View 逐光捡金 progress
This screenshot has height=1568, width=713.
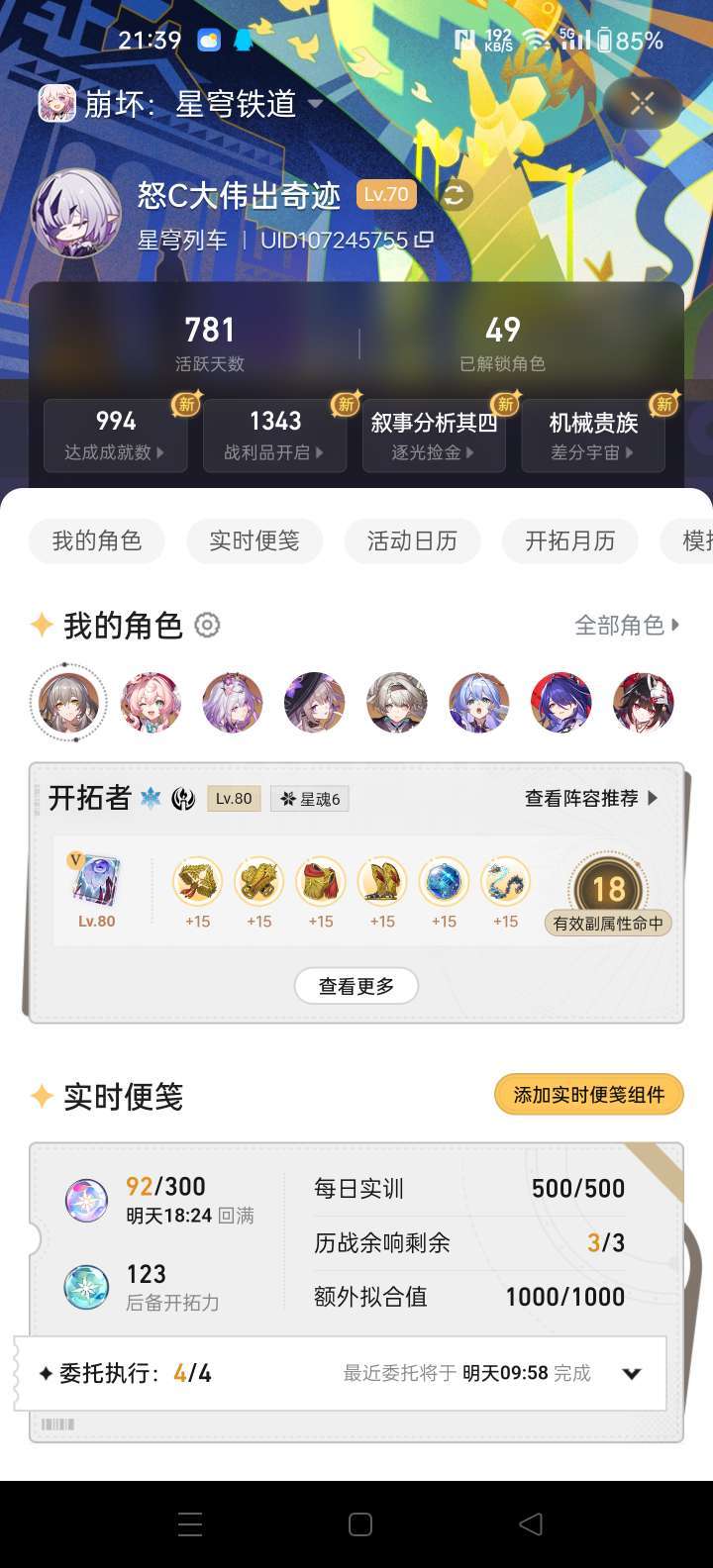[x=434, y=436]
